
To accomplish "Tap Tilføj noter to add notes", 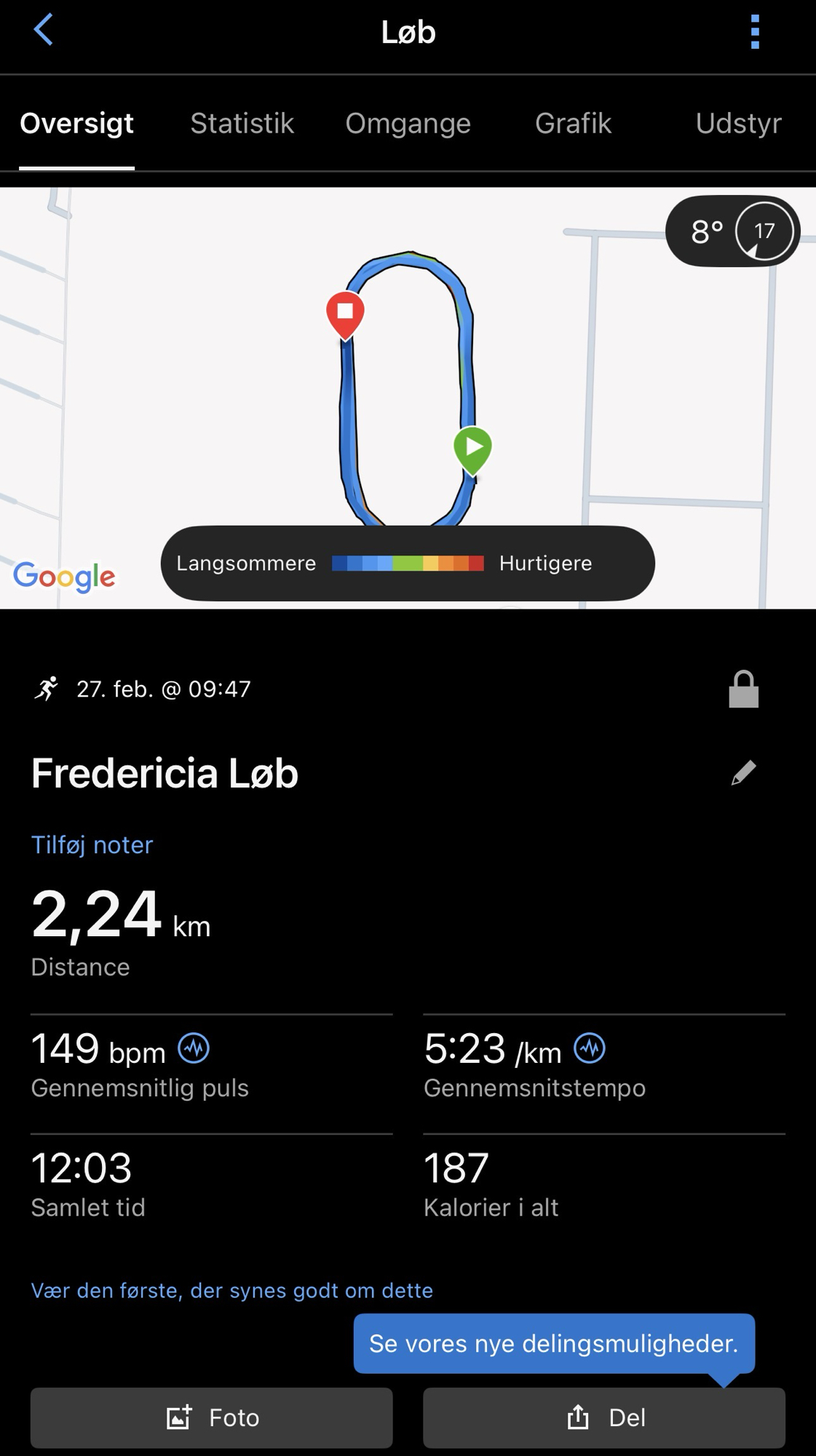I will 92,844.
